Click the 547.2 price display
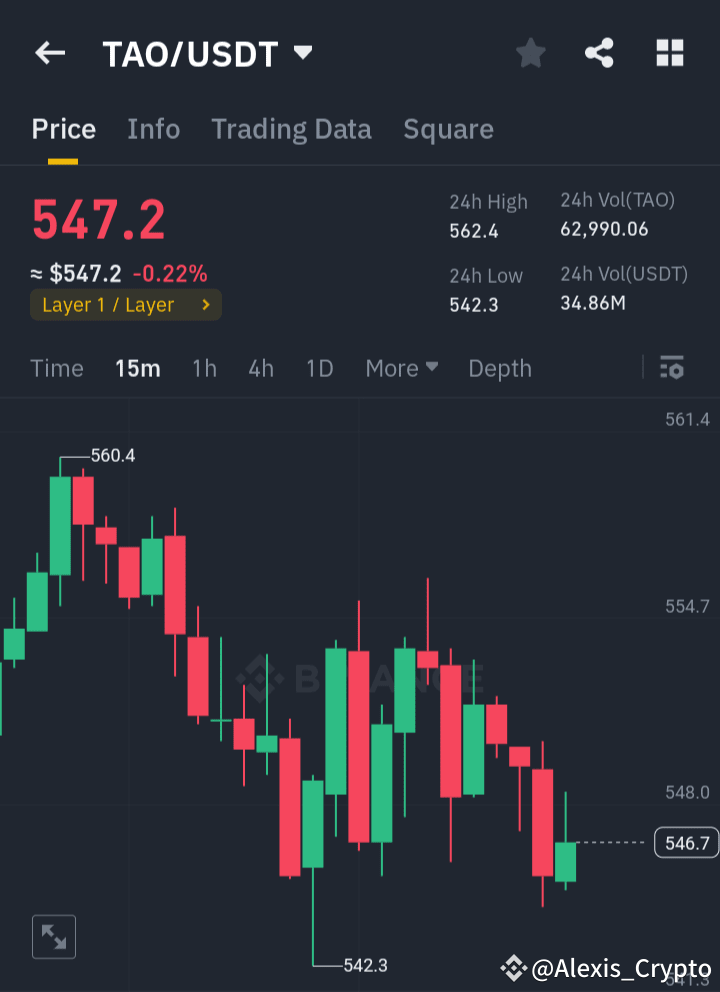 tap(98, 219)
